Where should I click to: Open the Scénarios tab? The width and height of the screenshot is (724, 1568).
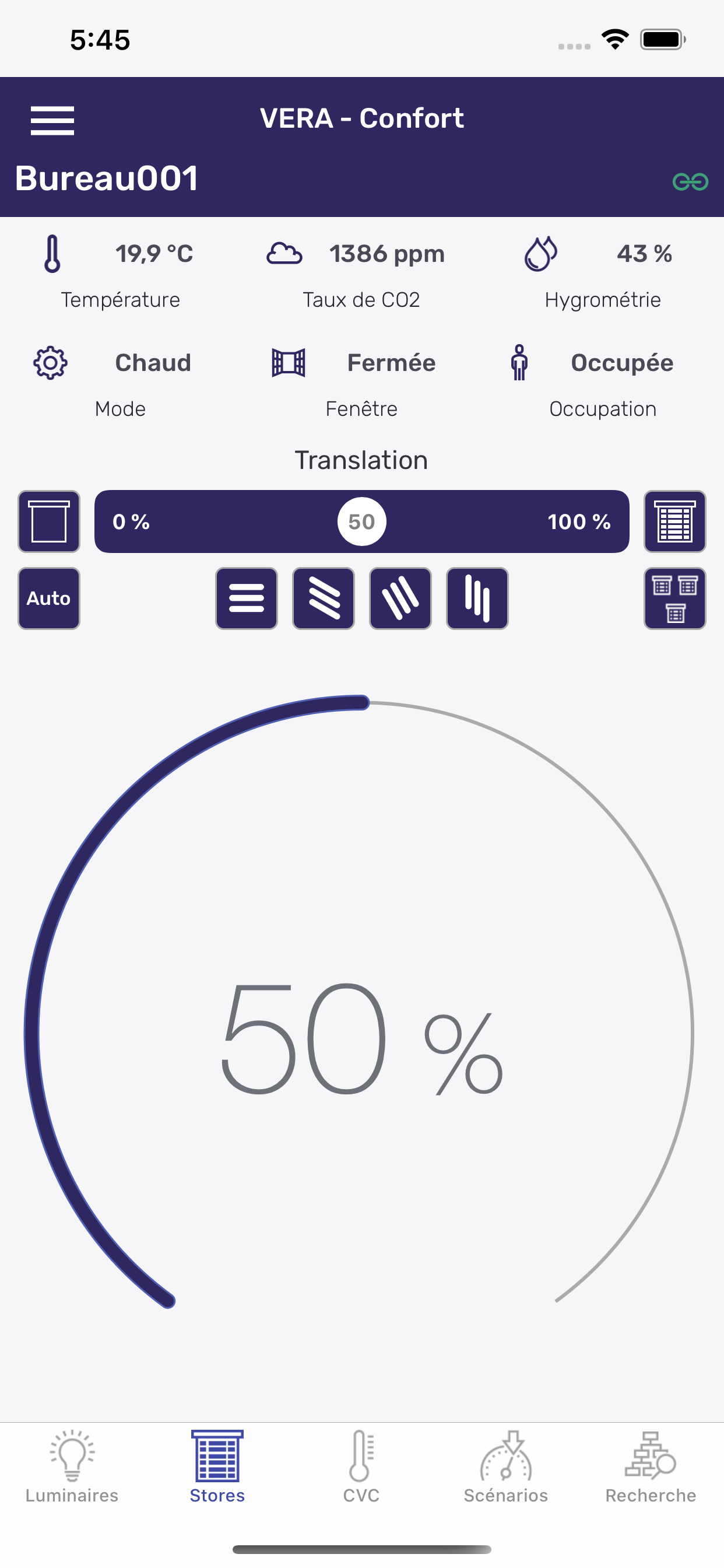505,1468
